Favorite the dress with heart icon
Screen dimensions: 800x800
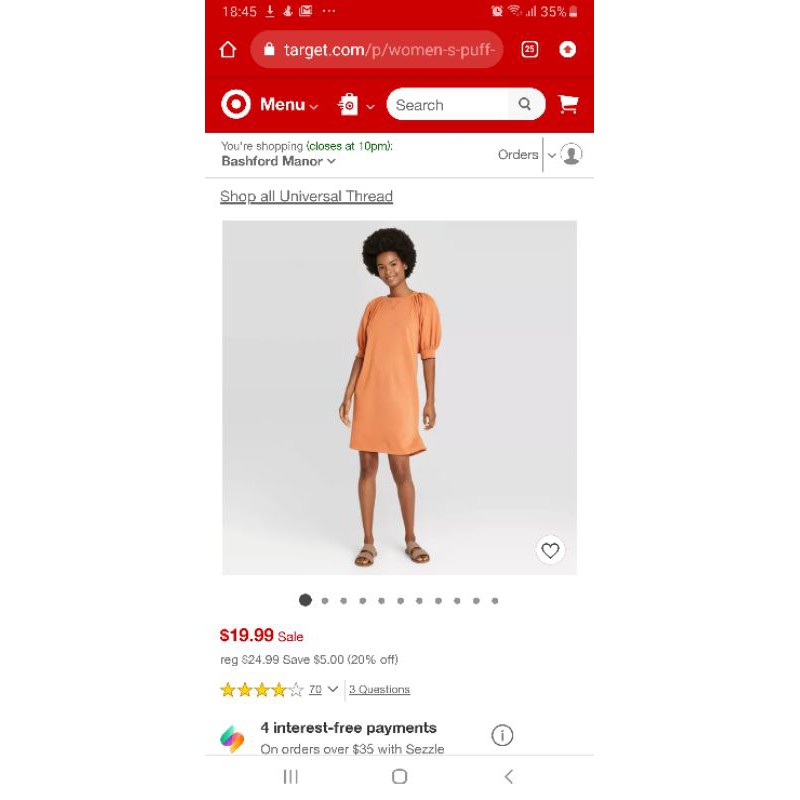point(550,551)
